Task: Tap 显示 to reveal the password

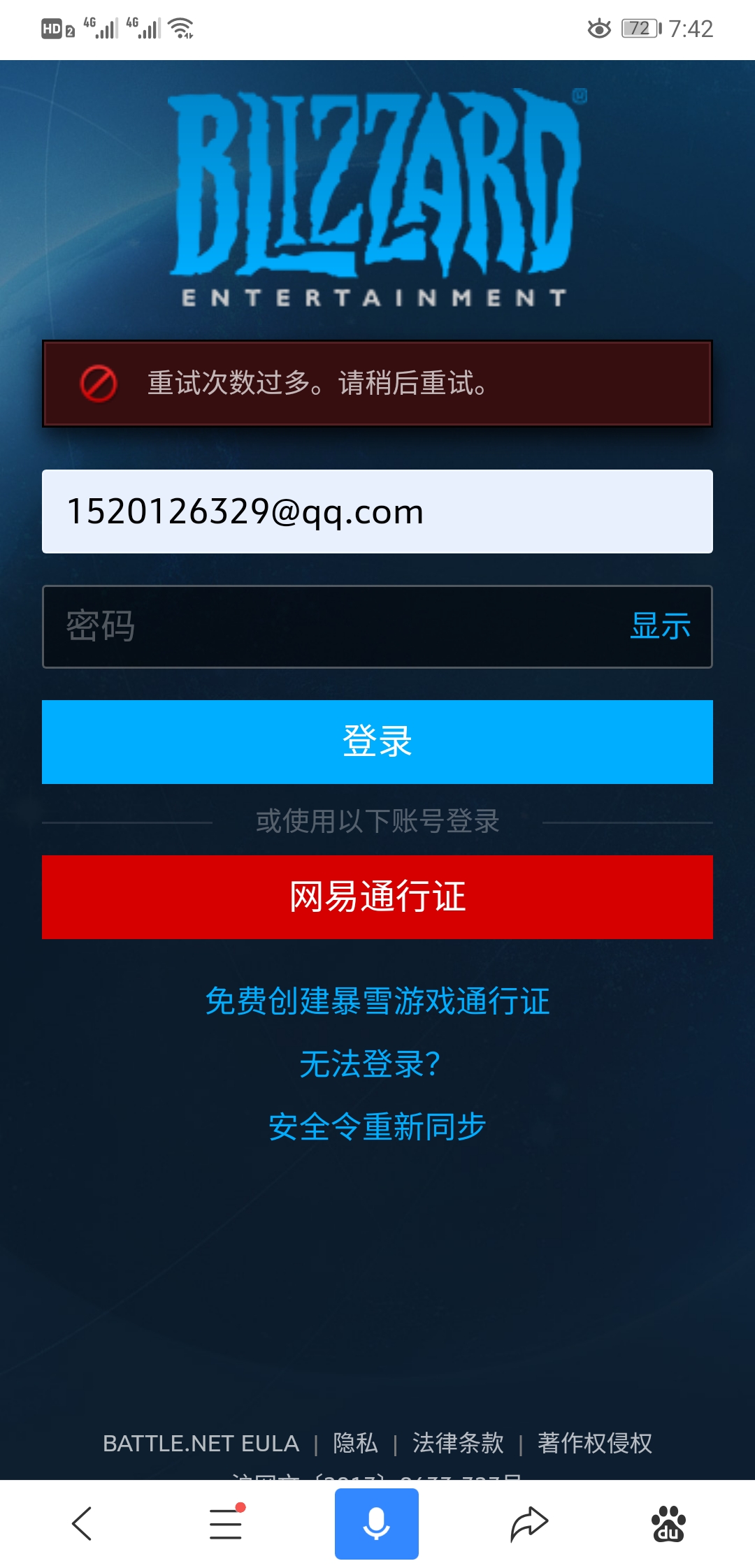Action: pyautogui.click(x=660, y=626)
